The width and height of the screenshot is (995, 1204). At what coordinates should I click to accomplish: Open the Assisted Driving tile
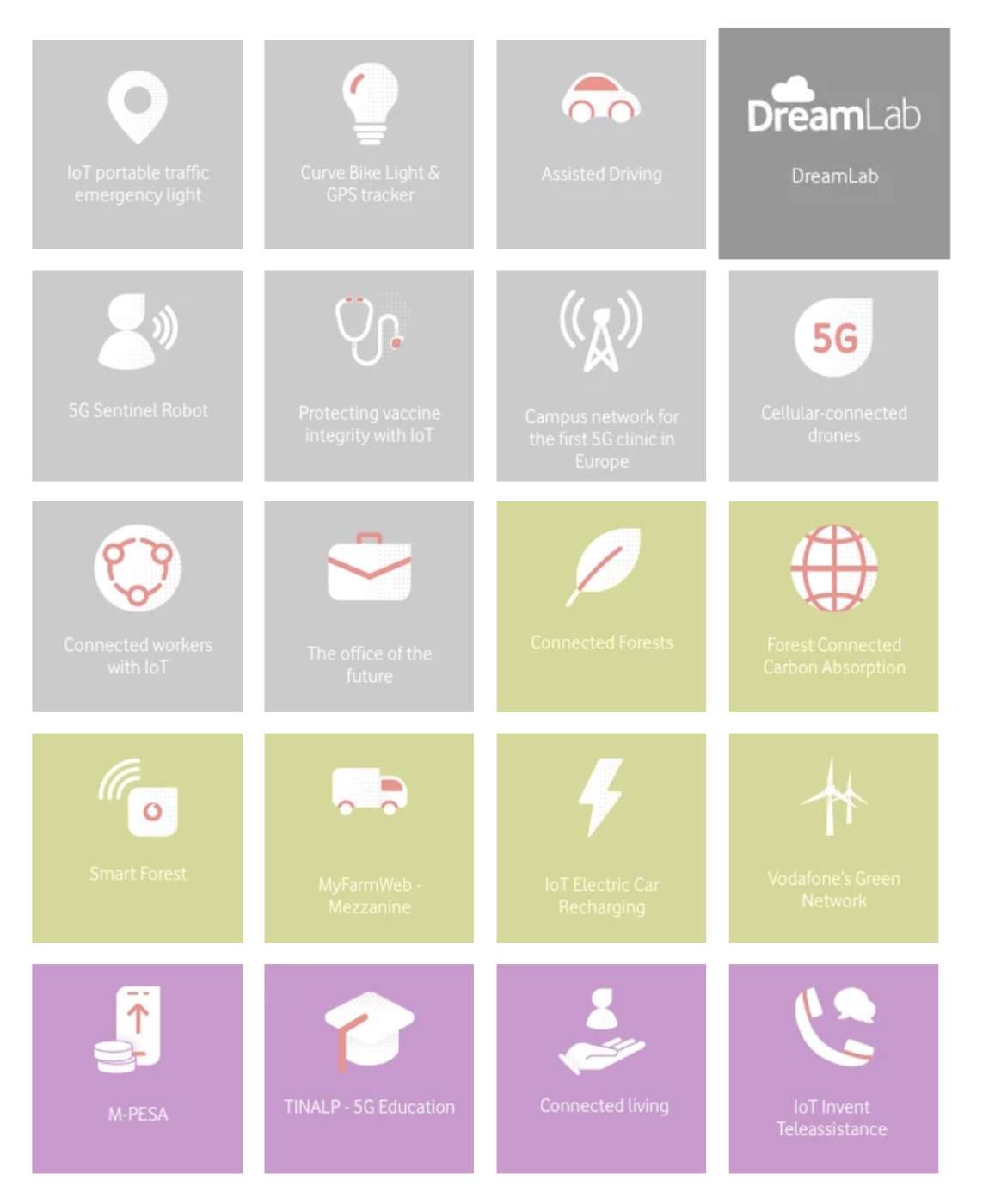601,144
